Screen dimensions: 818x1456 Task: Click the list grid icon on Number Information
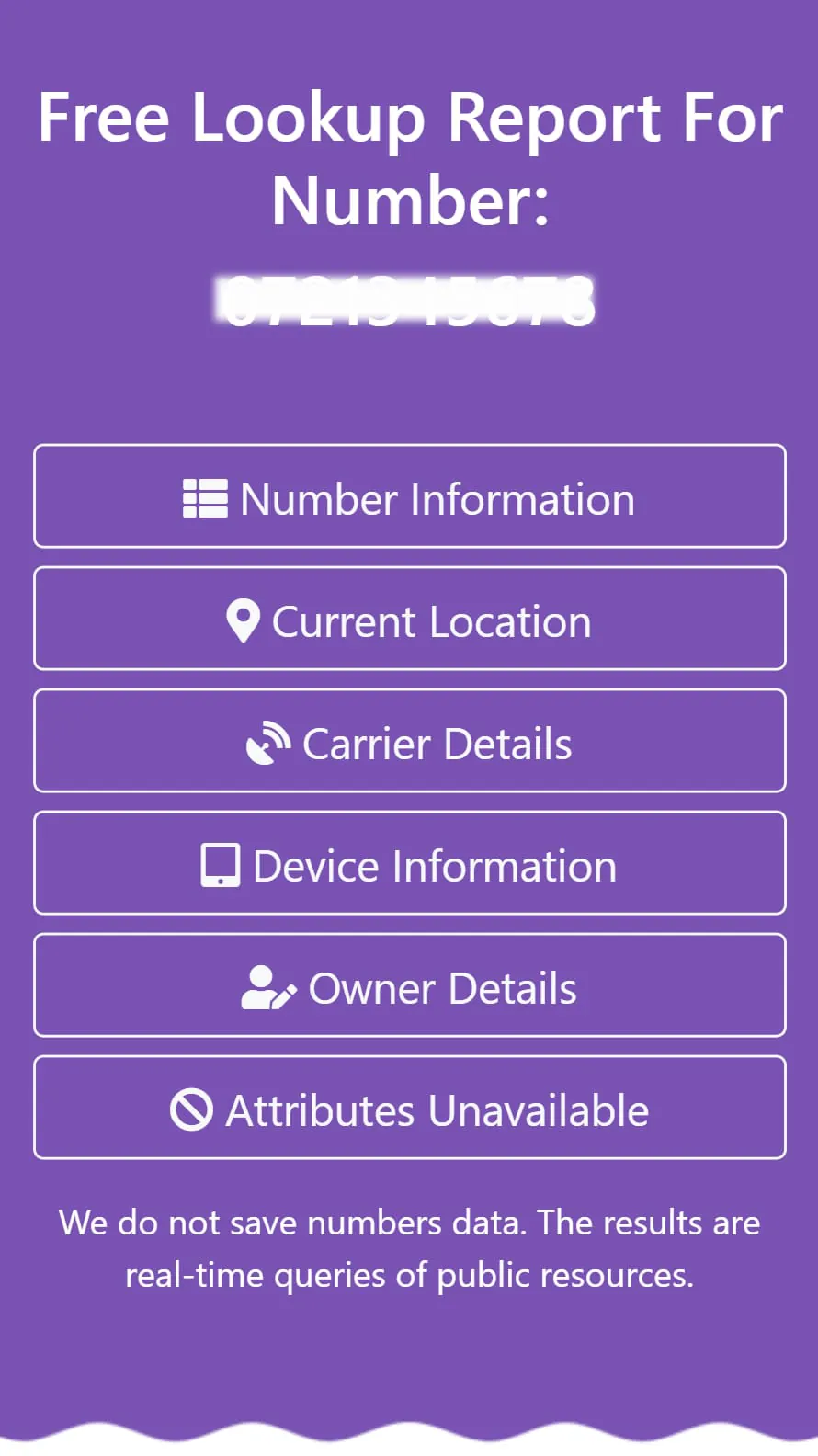[203, 498]
